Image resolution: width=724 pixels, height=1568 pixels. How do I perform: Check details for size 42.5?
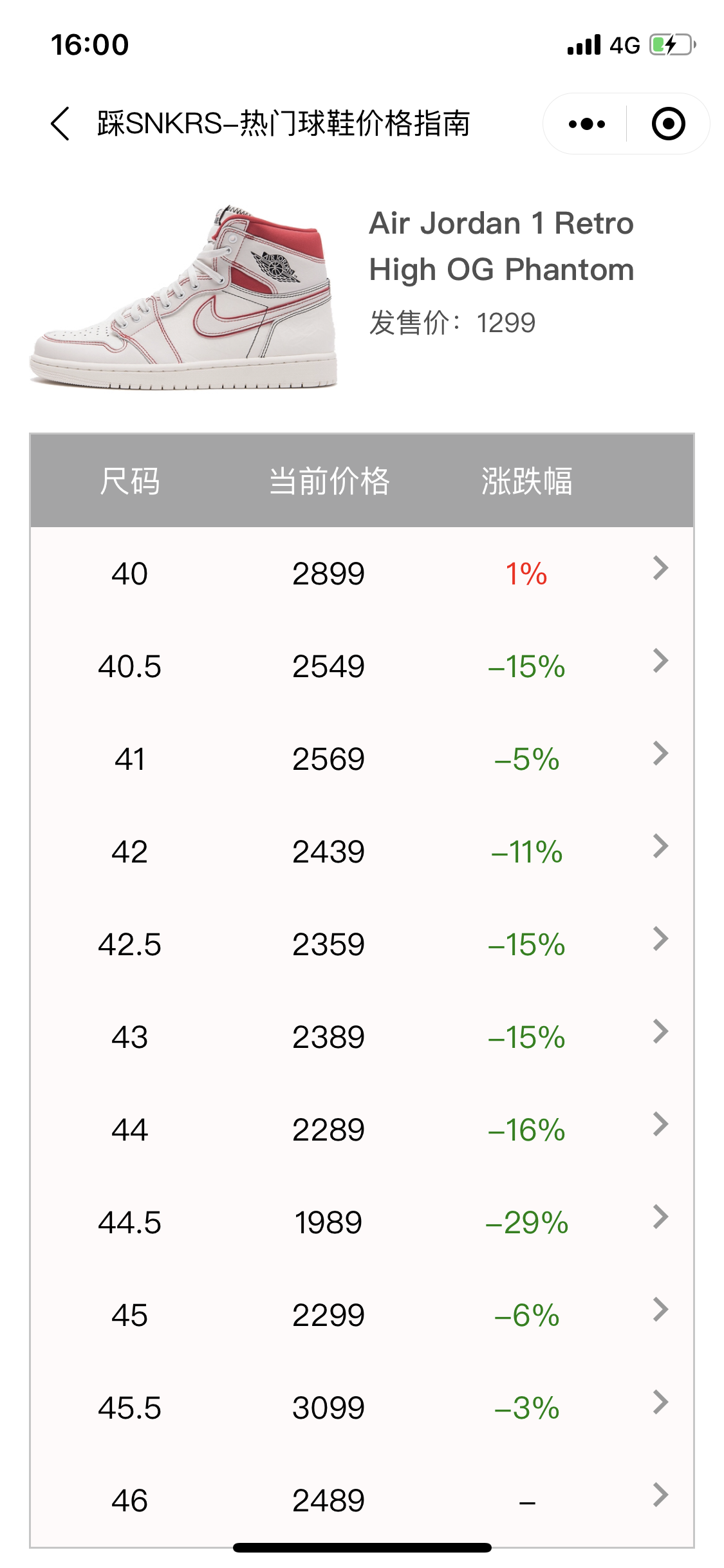pyautogui.click(x=362, y=944)
